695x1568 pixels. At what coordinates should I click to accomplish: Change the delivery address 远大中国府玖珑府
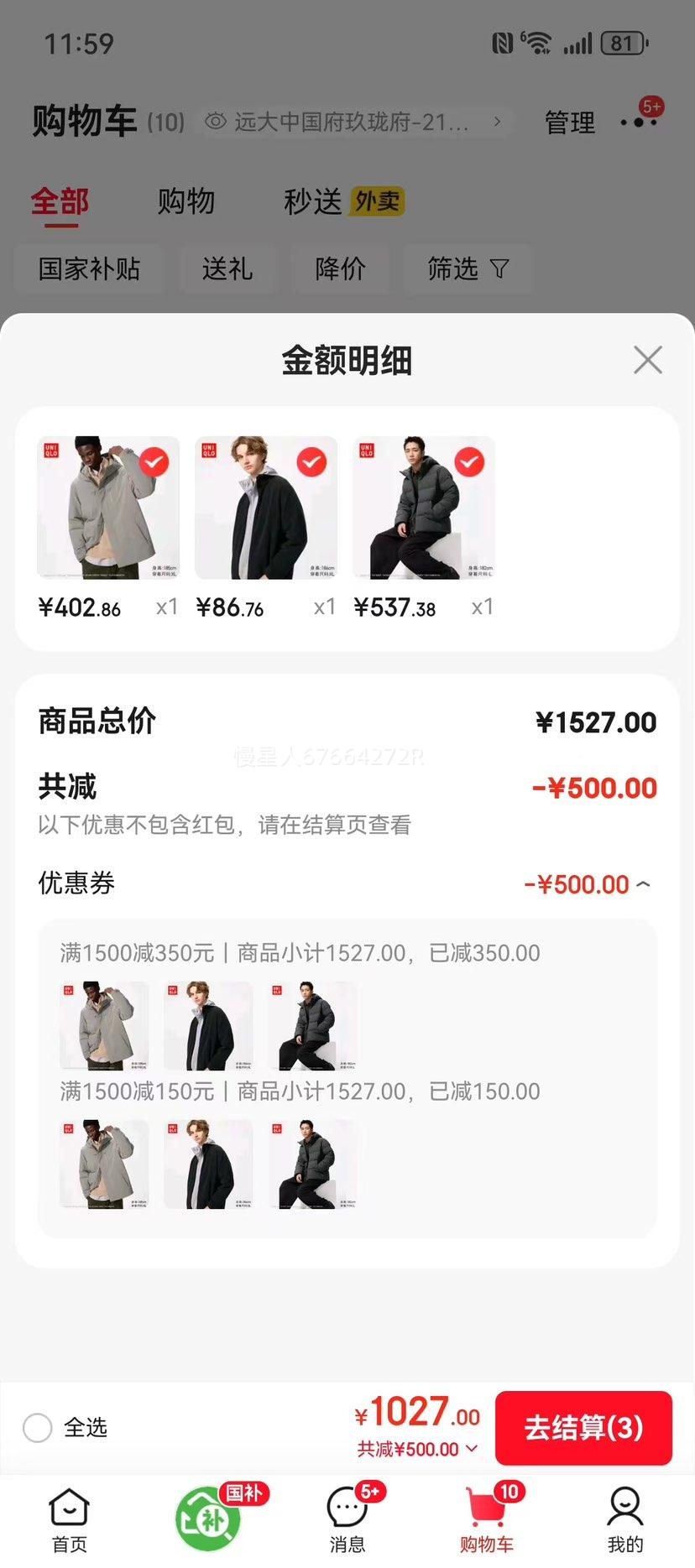353,122
